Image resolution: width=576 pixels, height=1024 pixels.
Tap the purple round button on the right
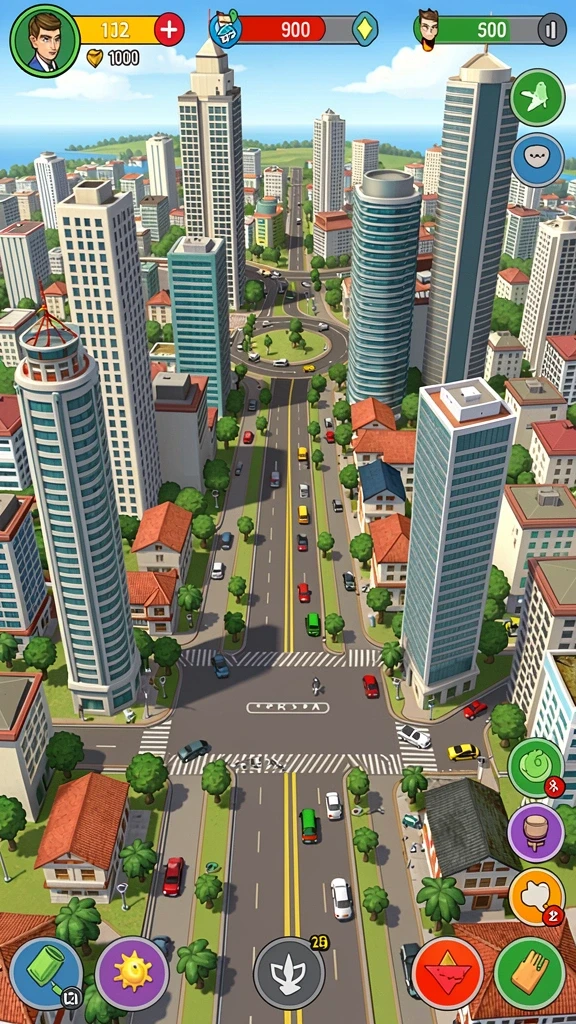tap(536, 833)
